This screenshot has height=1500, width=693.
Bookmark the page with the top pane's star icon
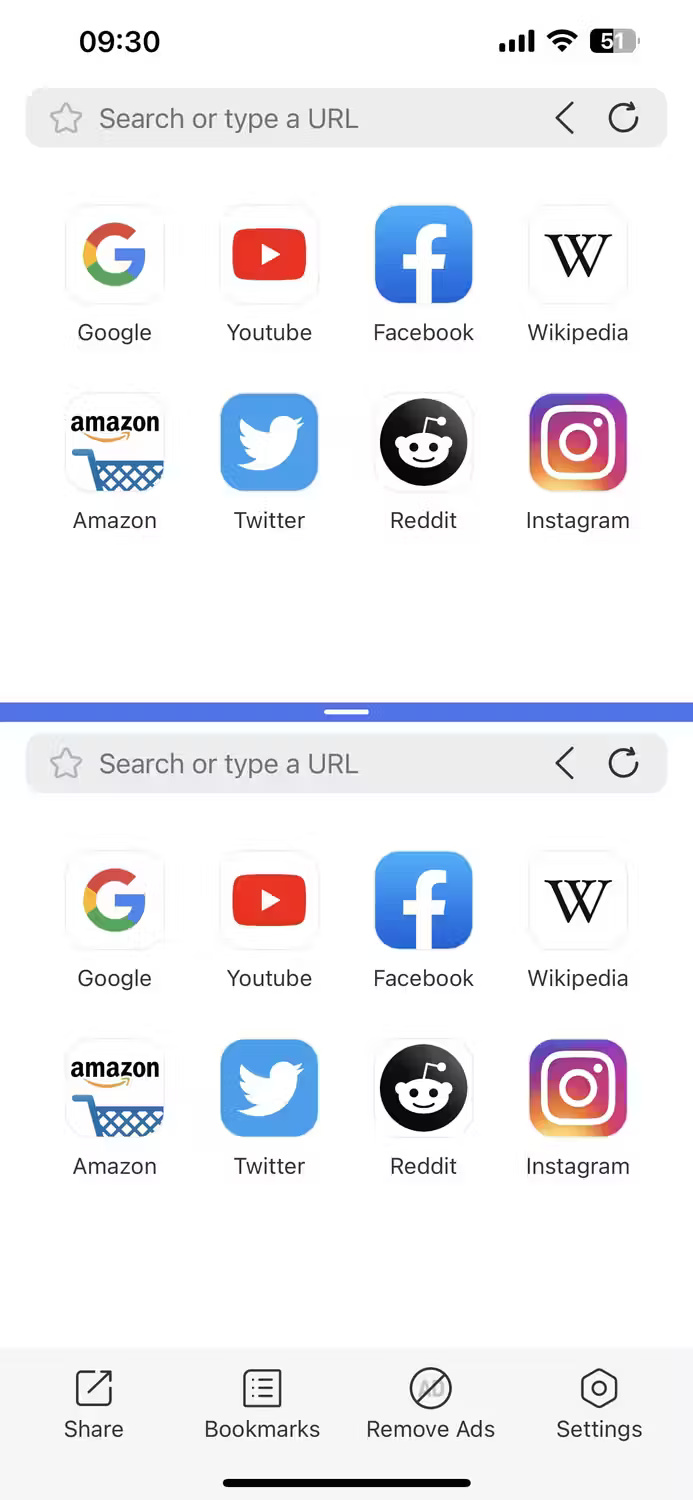point(66,119)
